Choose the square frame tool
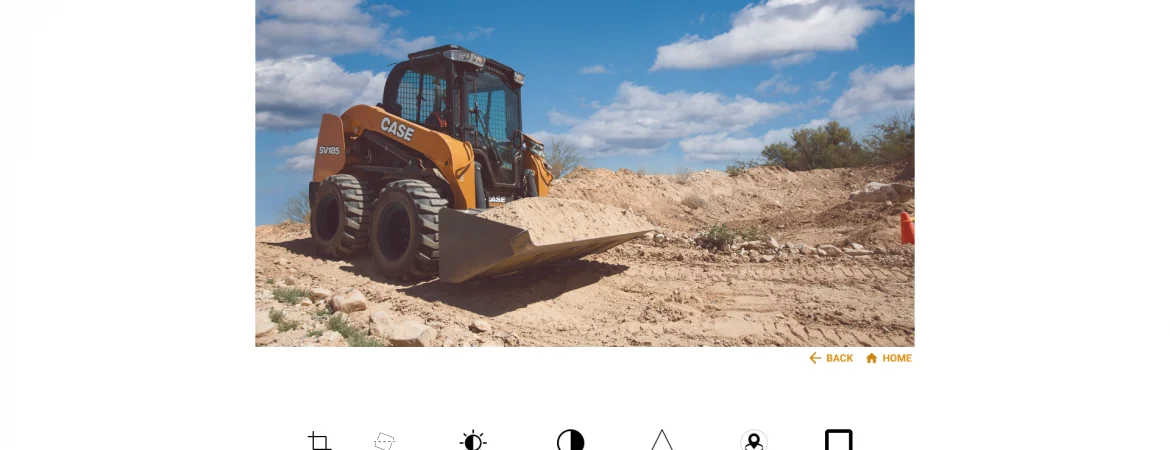1170x450 pixels. coord(838,441)
